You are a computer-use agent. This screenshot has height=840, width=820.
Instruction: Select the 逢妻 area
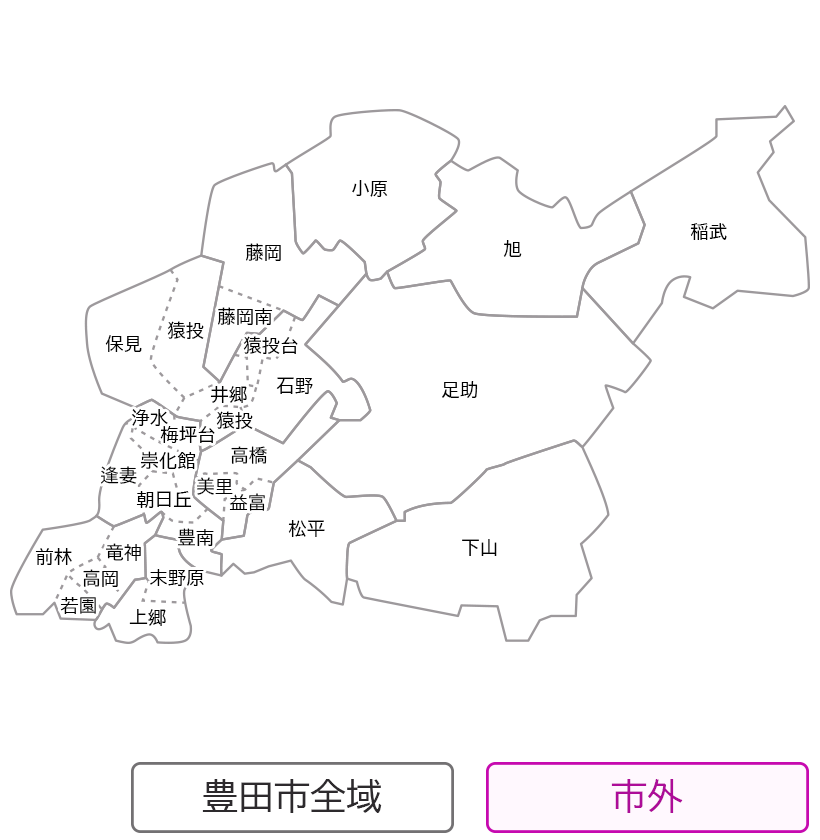click(118, 475)
